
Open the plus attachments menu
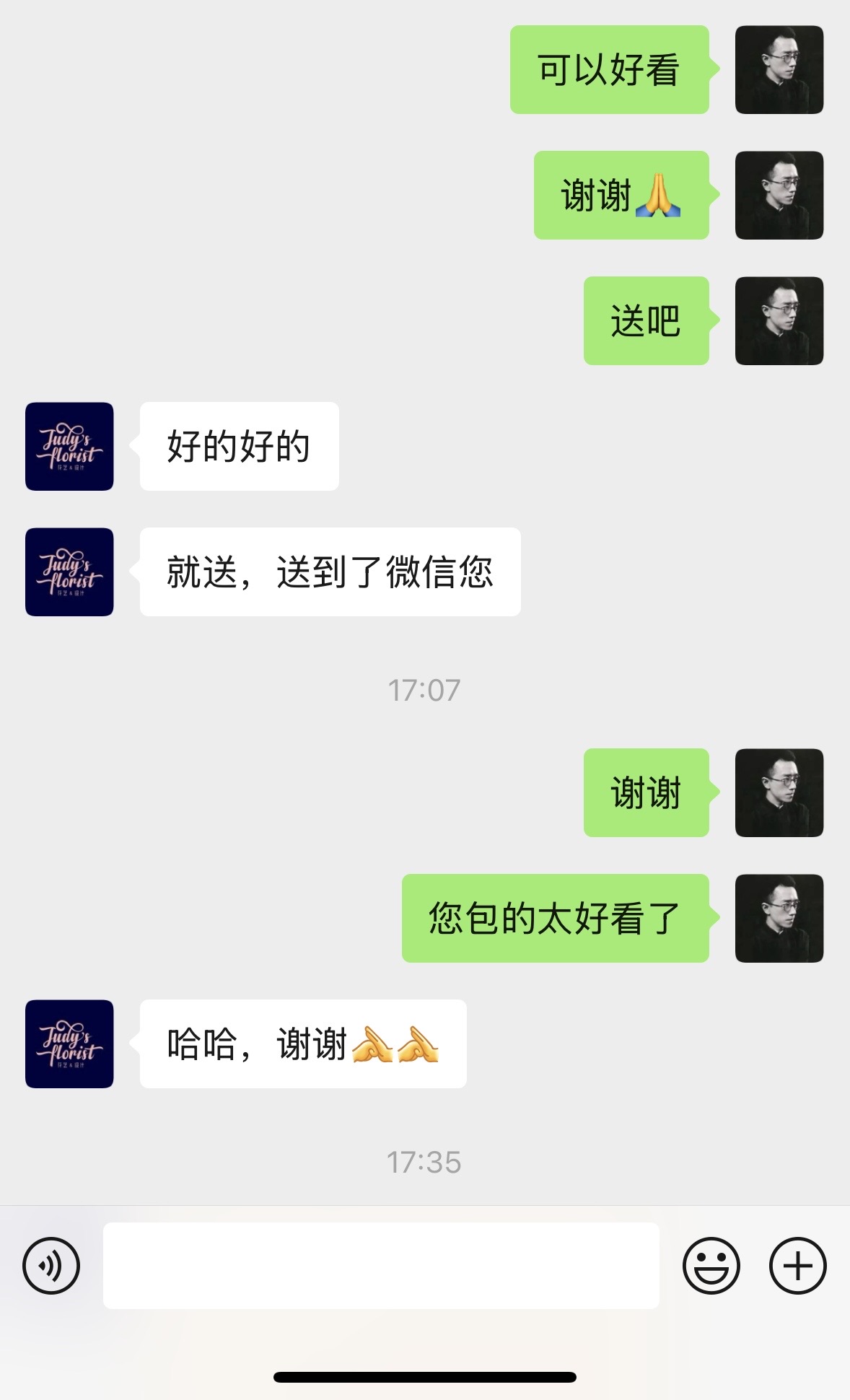(798, 1265)
